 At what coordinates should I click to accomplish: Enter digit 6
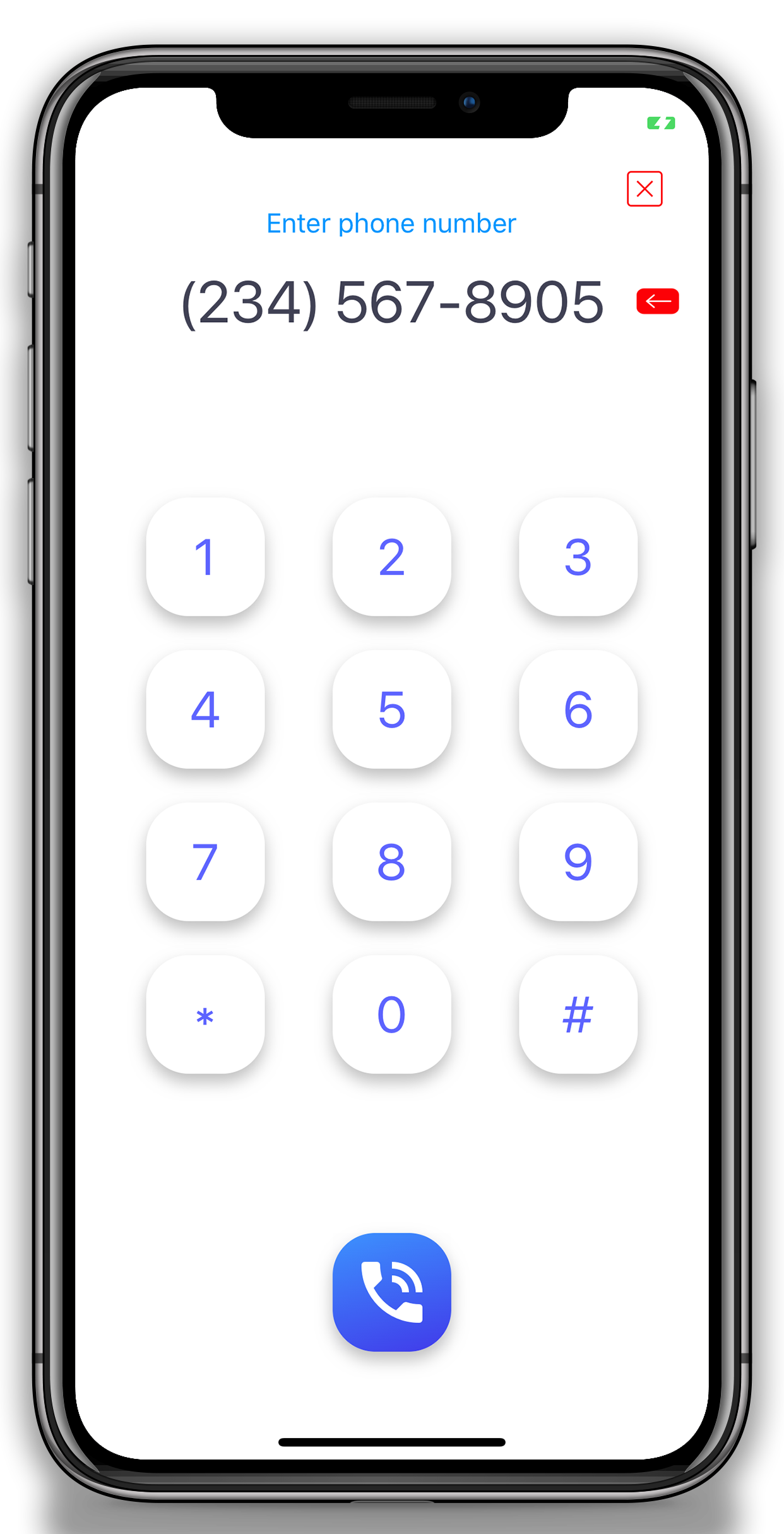pyautogui.click(x=578, y=709)
